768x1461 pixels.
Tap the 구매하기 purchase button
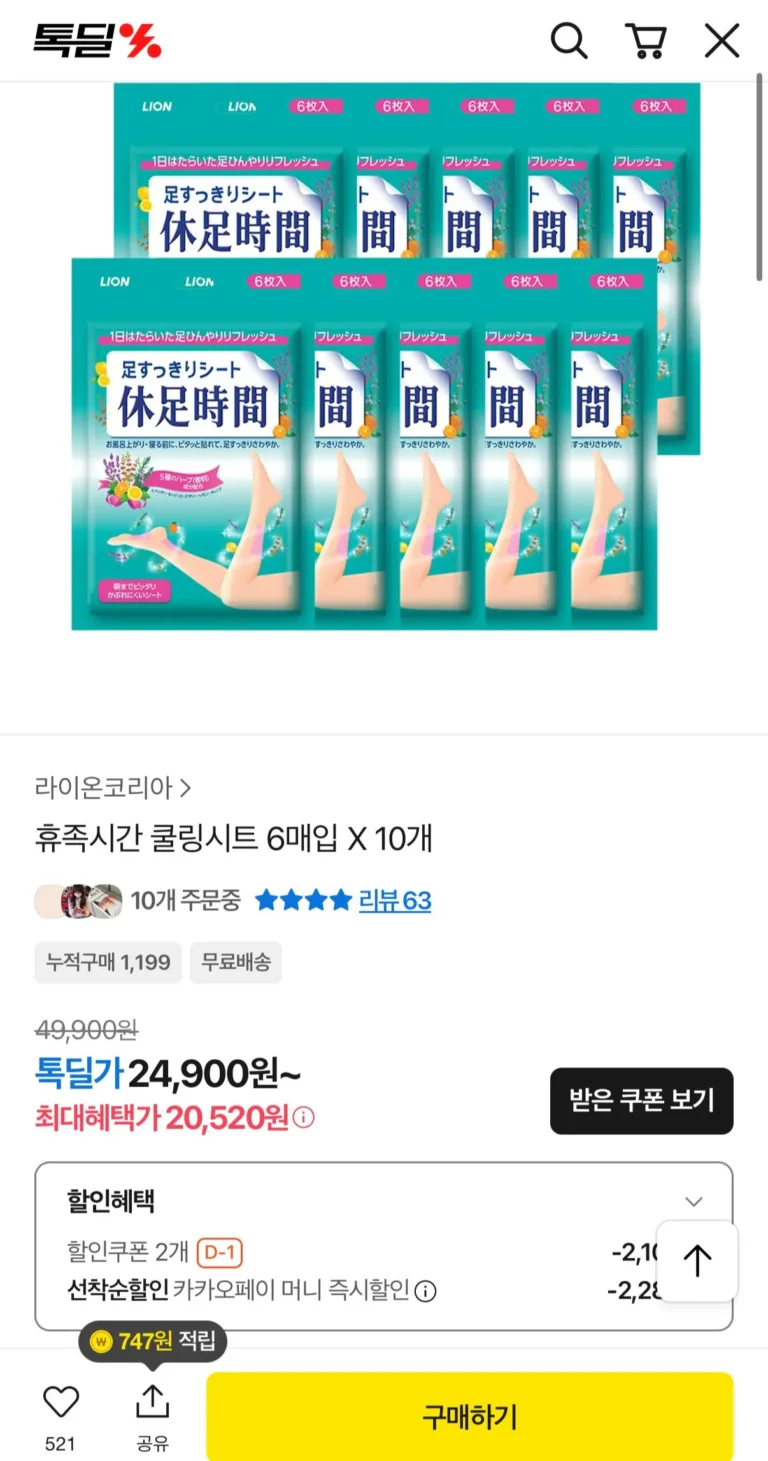[x=469, y=1416]
